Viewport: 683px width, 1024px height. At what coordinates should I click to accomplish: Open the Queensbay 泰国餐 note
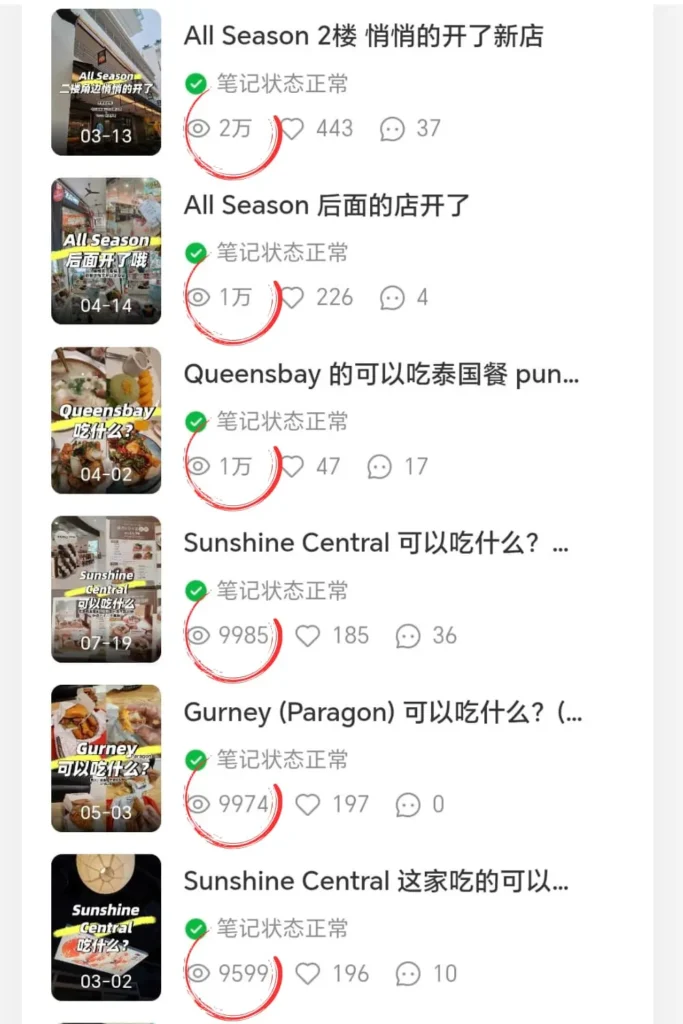[x=380, y=375]
